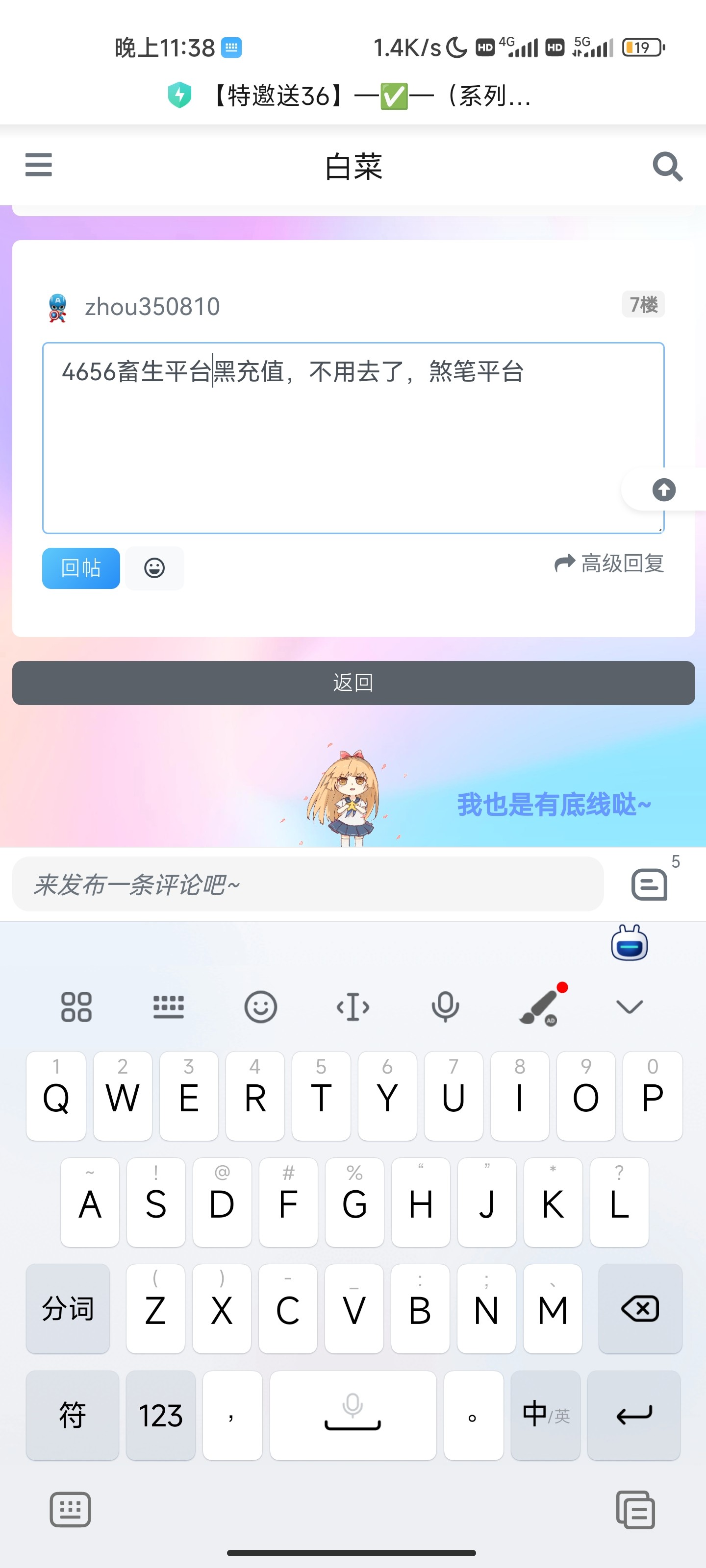Tap the 返回 back button
Viewport: 706px width, 1568px height.
[353, 683]
